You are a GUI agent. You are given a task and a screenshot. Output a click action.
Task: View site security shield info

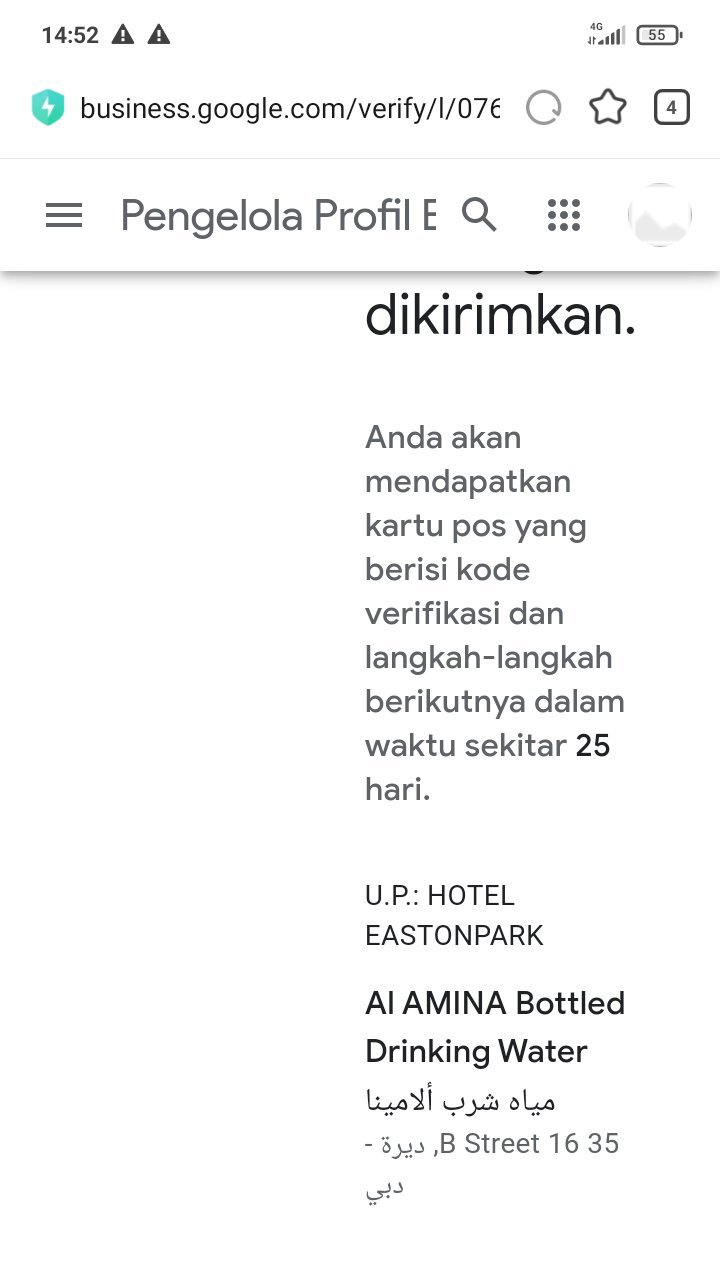pyautogui.click(x=47, y=108)
